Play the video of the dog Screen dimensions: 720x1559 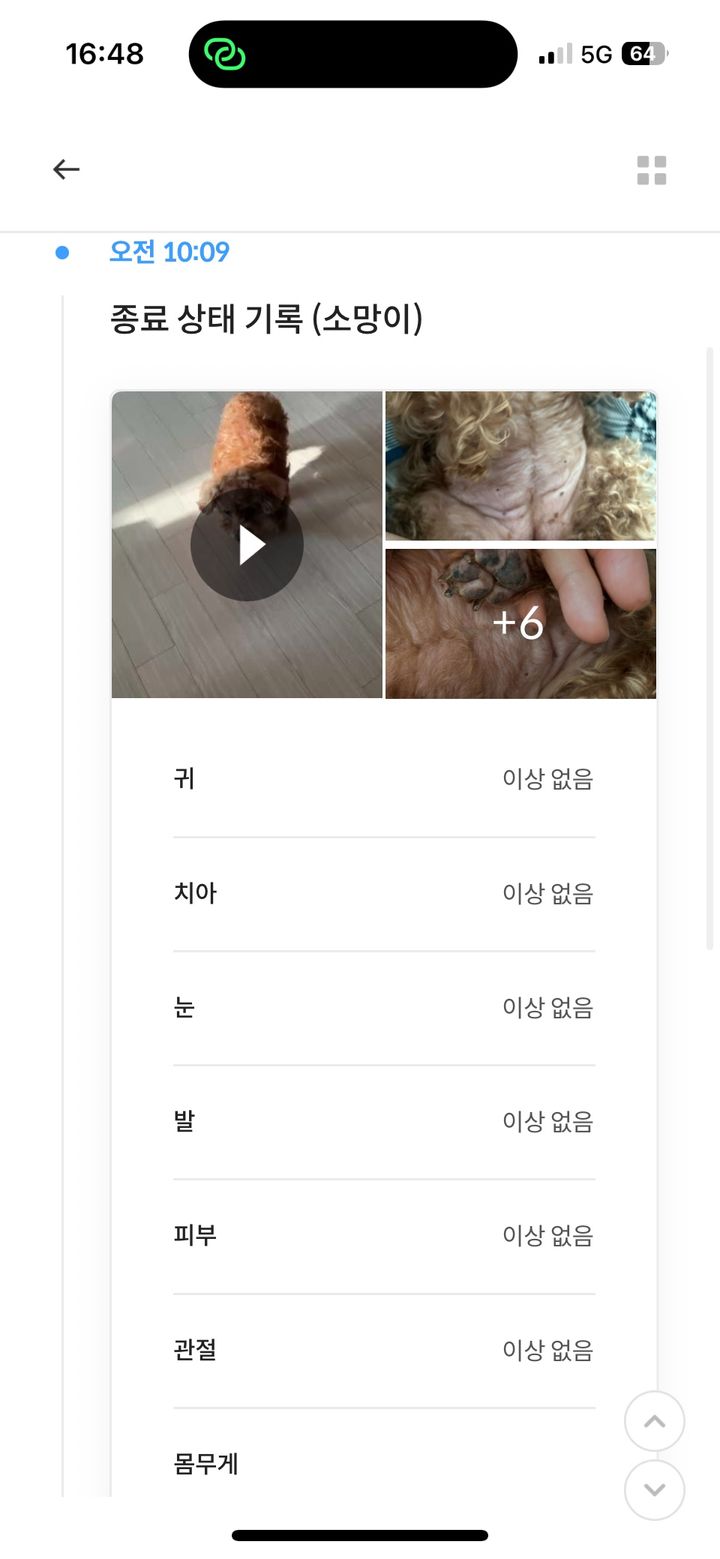coord(247,545)
